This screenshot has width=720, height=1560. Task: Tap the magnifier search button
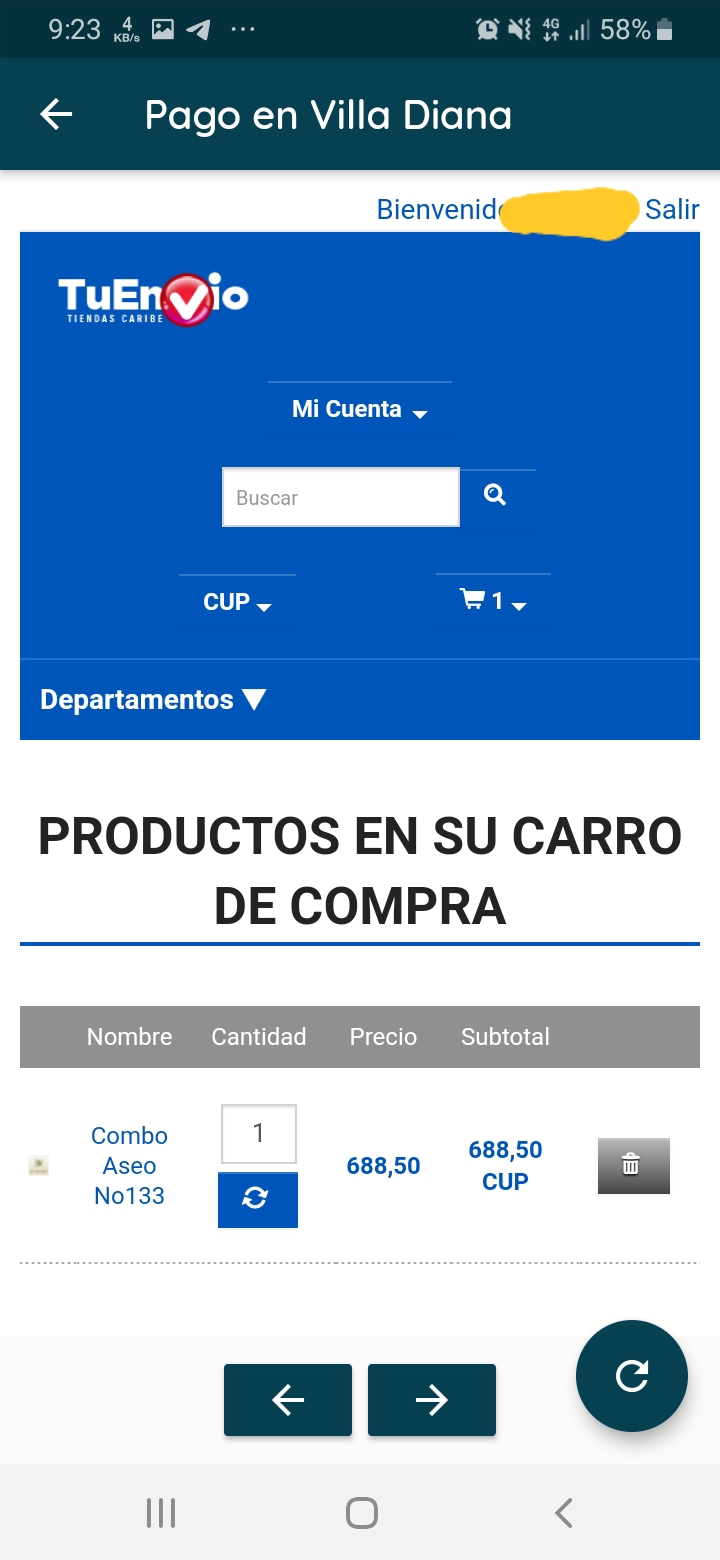(495, 495)
